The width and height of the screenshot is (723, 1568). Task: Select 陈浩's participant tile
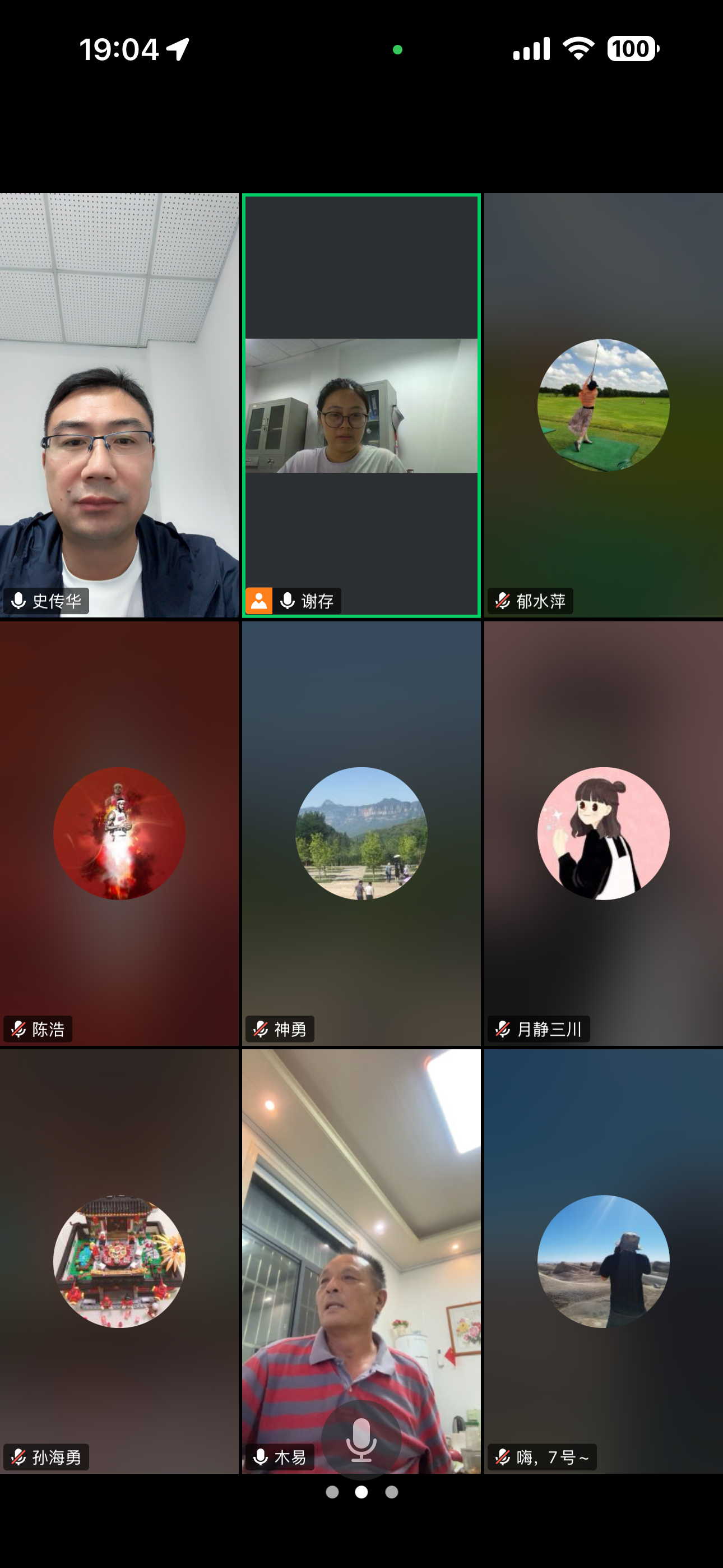[x=119, y=833]
